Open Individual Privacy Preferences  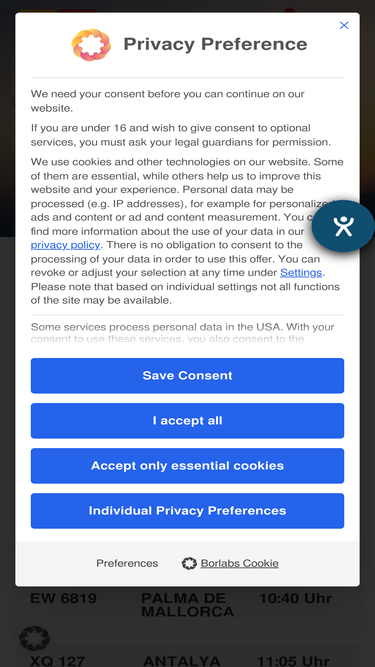coord(187,511)
